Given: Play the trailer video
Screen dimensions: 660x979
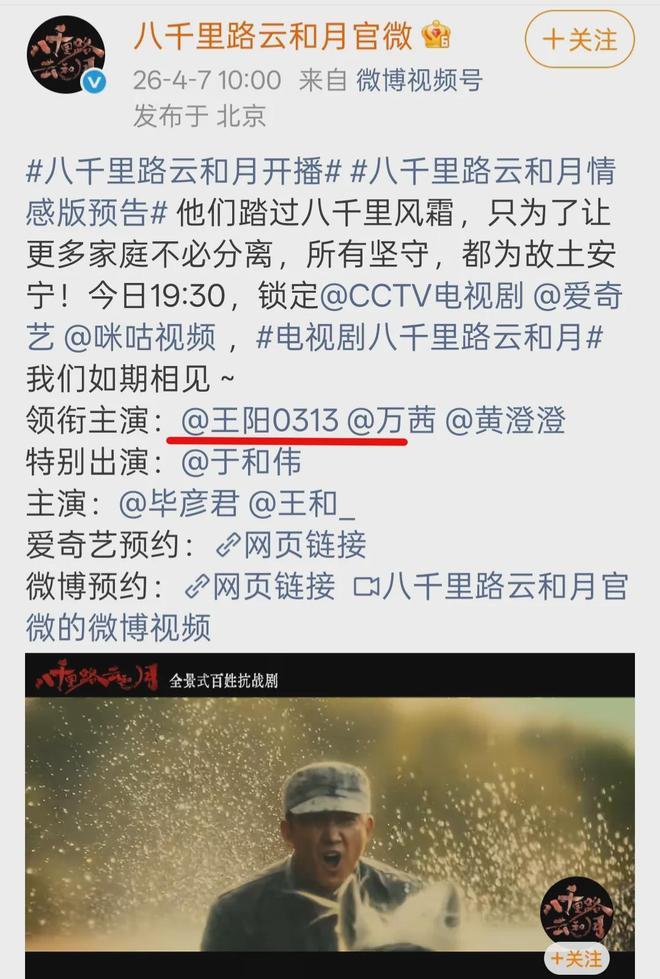Looking at the screenshot, I should [329, 820].
